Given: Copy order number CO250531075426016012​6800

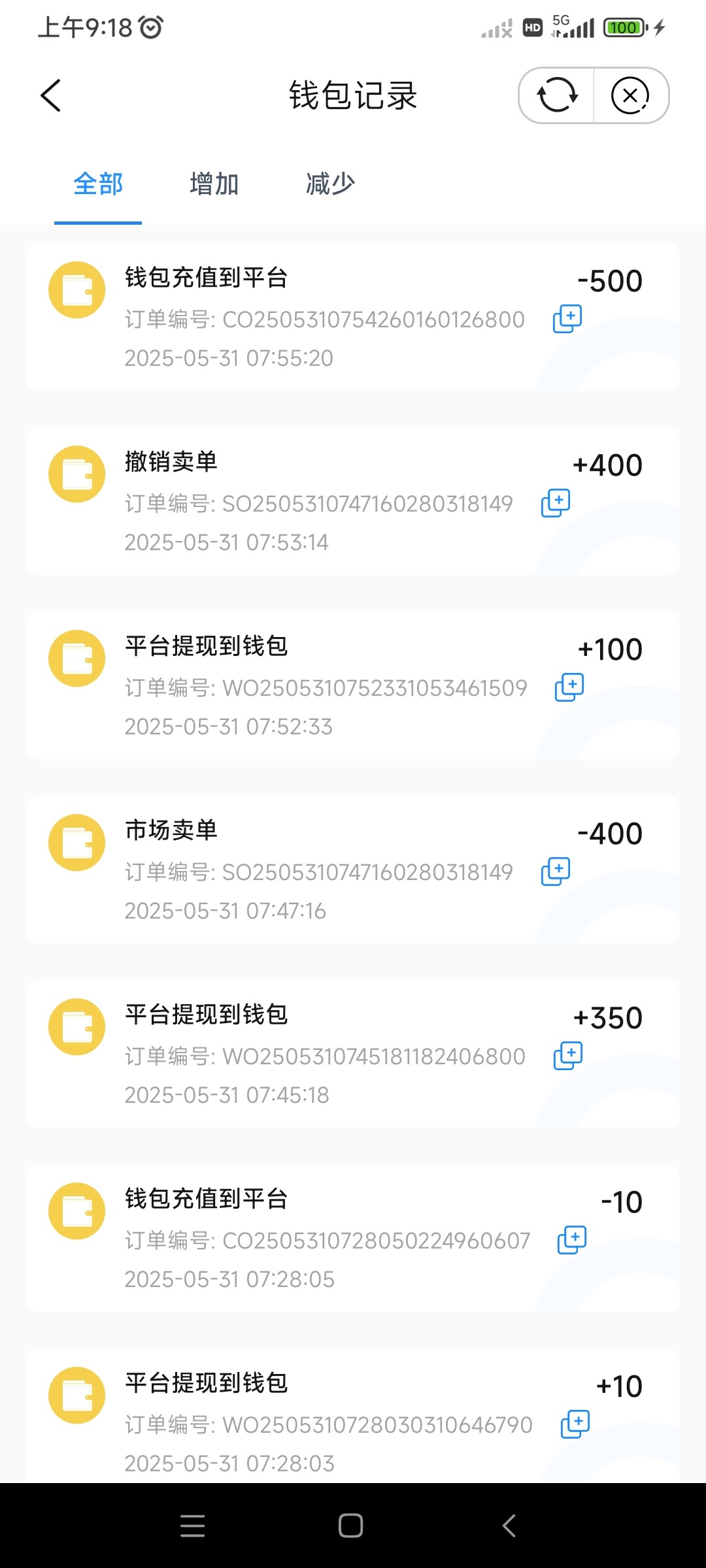Looking at the screenshot, I should point(567,319).
